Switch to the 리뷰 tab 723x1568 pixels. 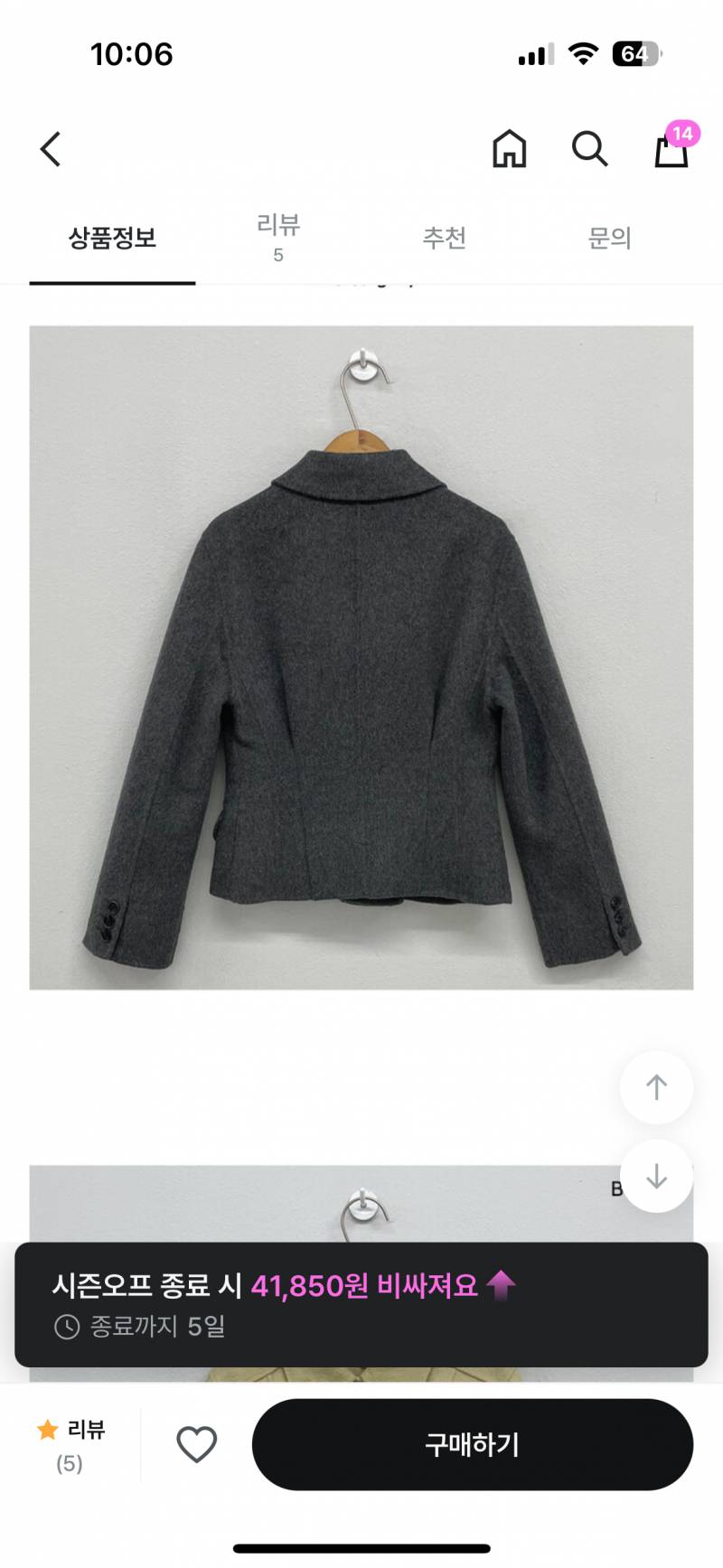coord(278,238)
